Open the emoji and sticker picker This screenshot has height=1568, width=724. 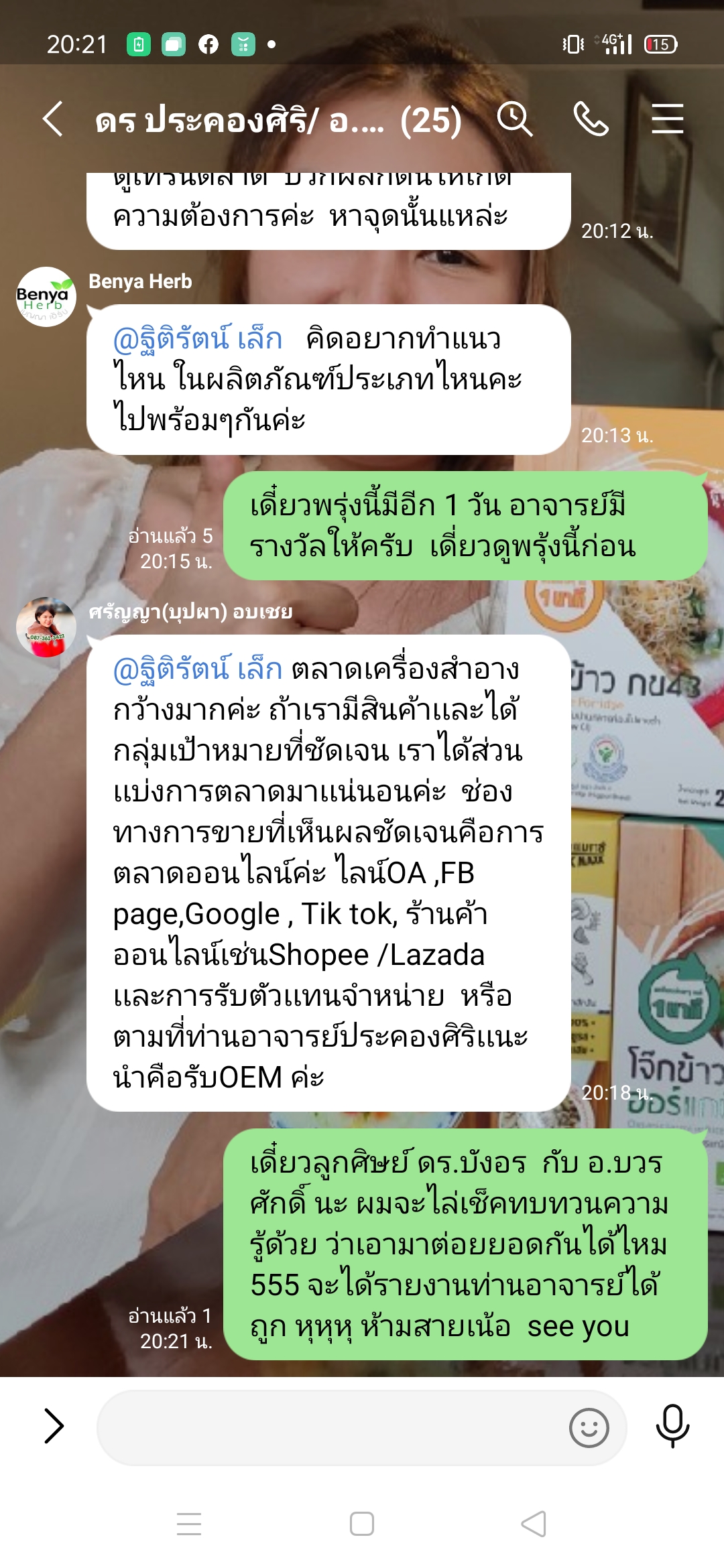589,1428
